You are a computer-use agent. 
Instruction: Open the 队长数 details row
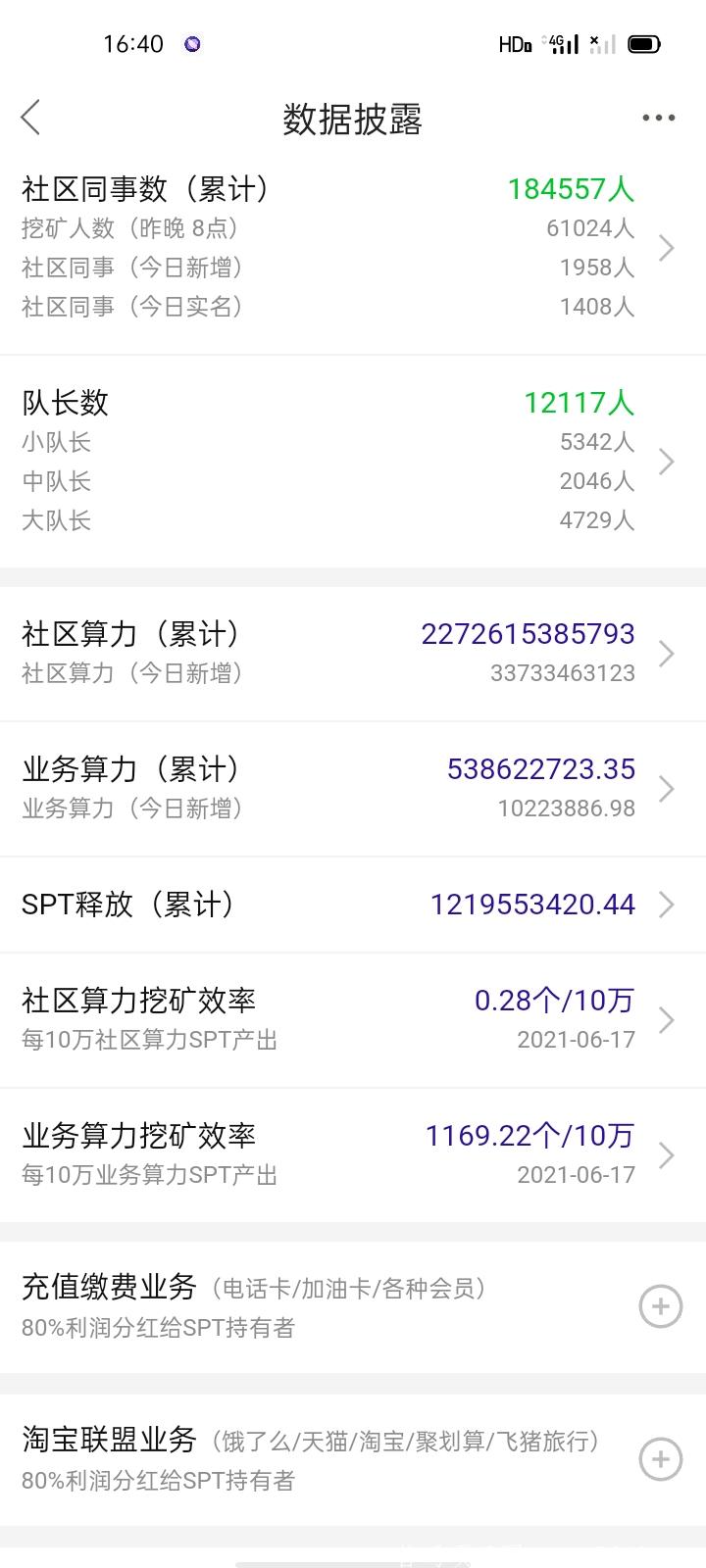click(353, 461)
